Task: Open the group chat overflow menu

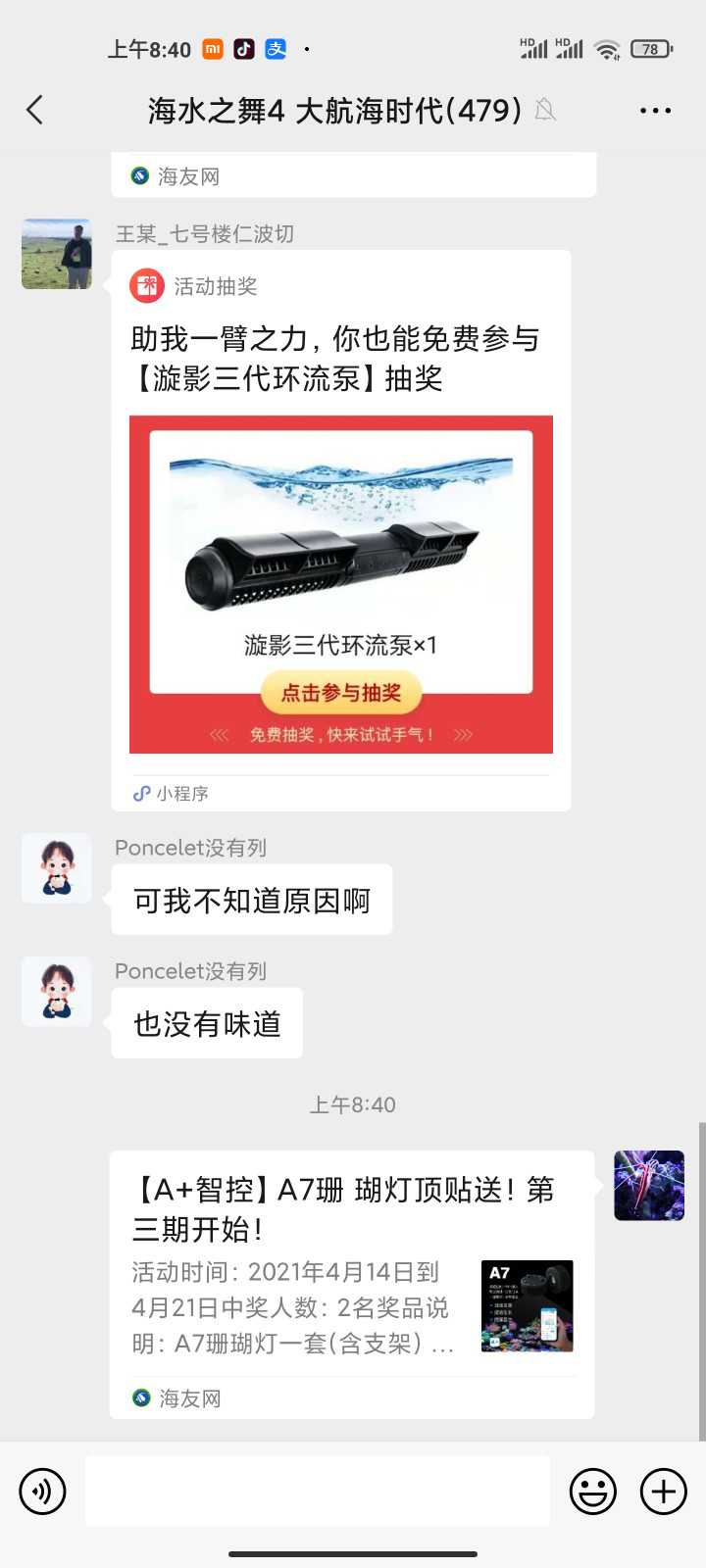Action: (x=655, y=111)
